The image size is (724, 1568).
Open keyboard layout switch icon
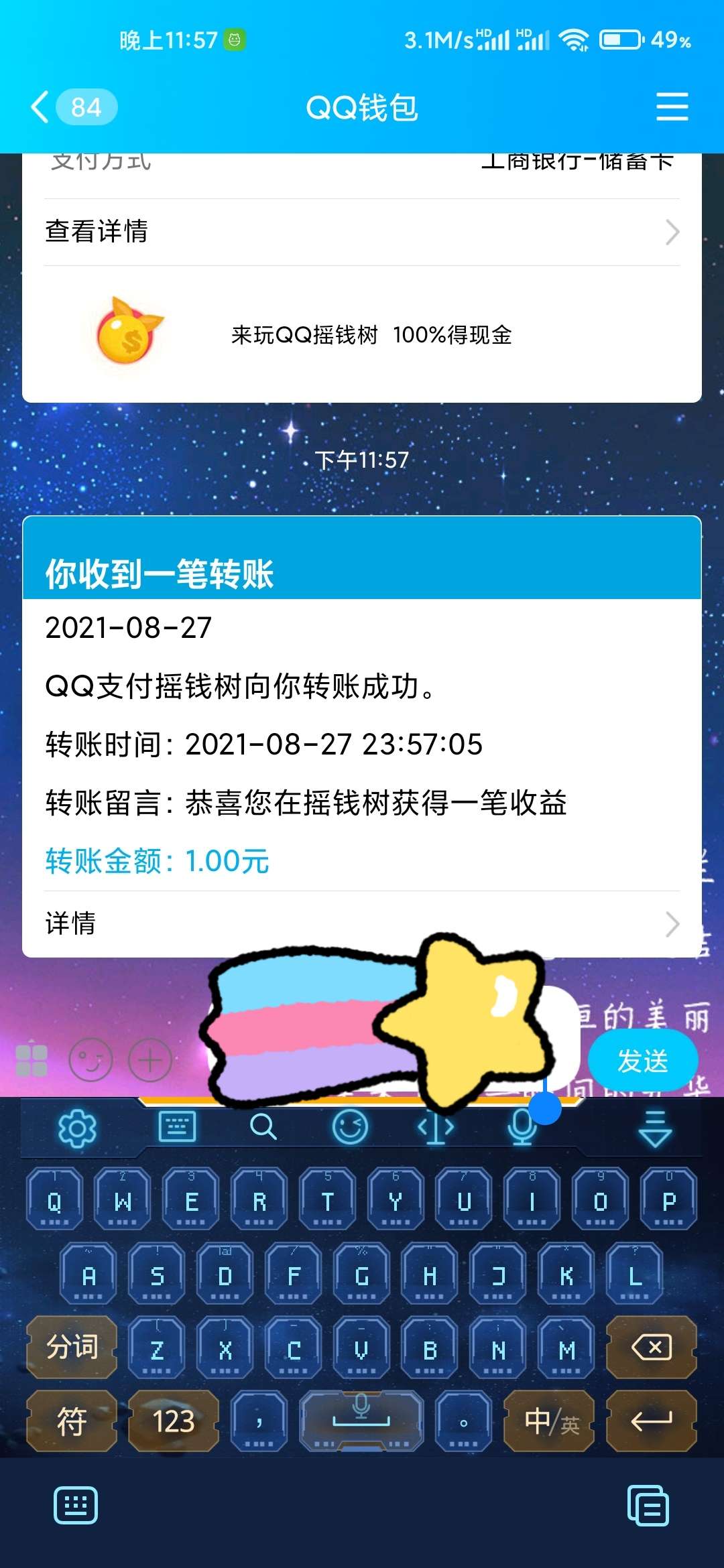click(177, 1127)
